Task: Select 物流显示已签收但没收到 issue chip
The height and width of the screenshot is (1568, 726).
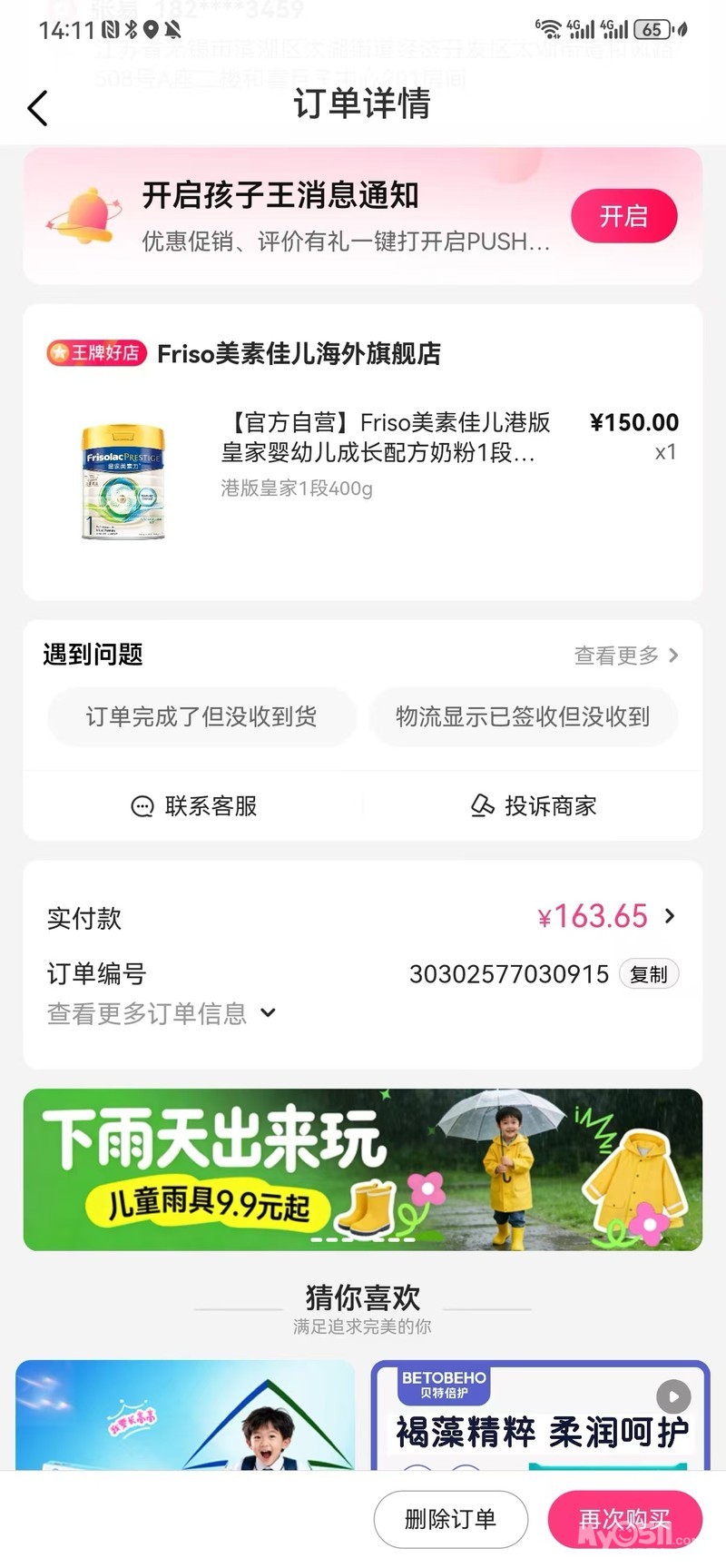Action: pos(523,717)
